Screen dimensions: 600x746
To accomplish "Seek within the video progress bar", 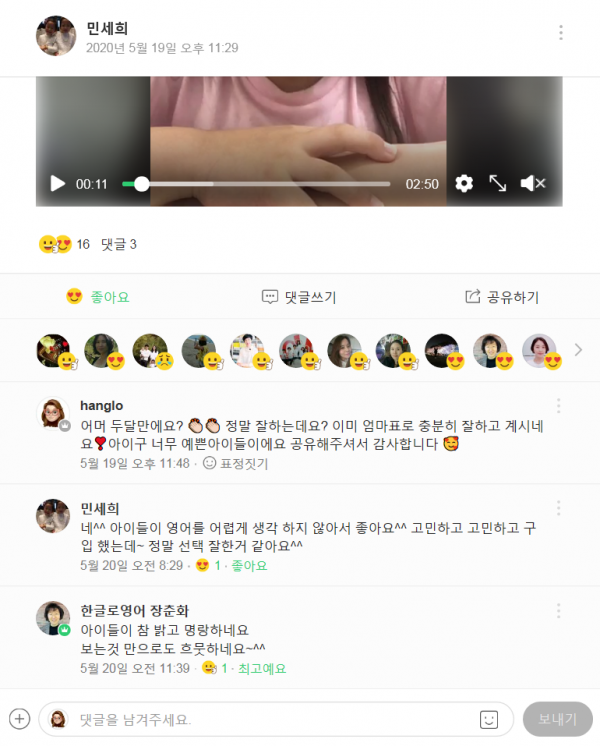I will click(x=258, y=184).
